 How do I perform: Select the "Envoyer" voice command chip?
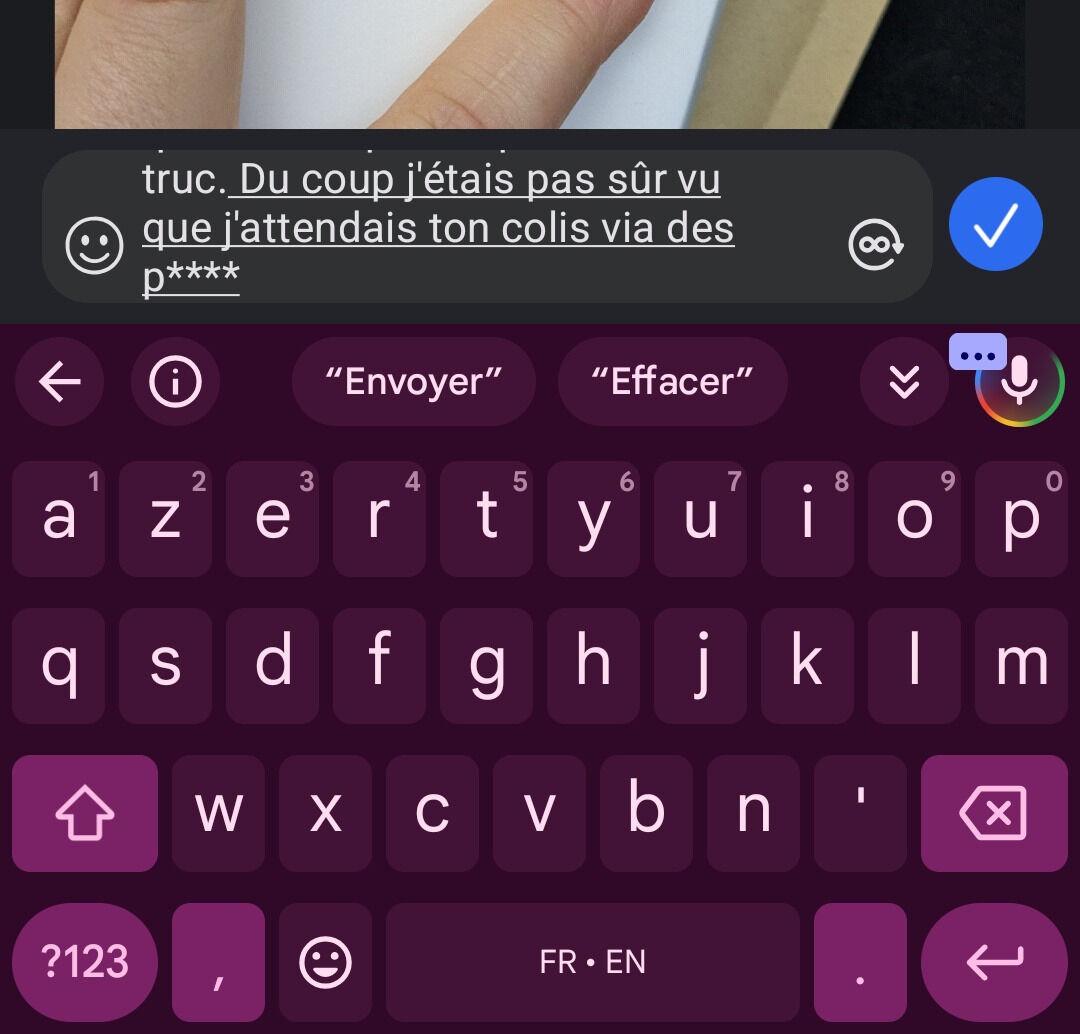414,382
